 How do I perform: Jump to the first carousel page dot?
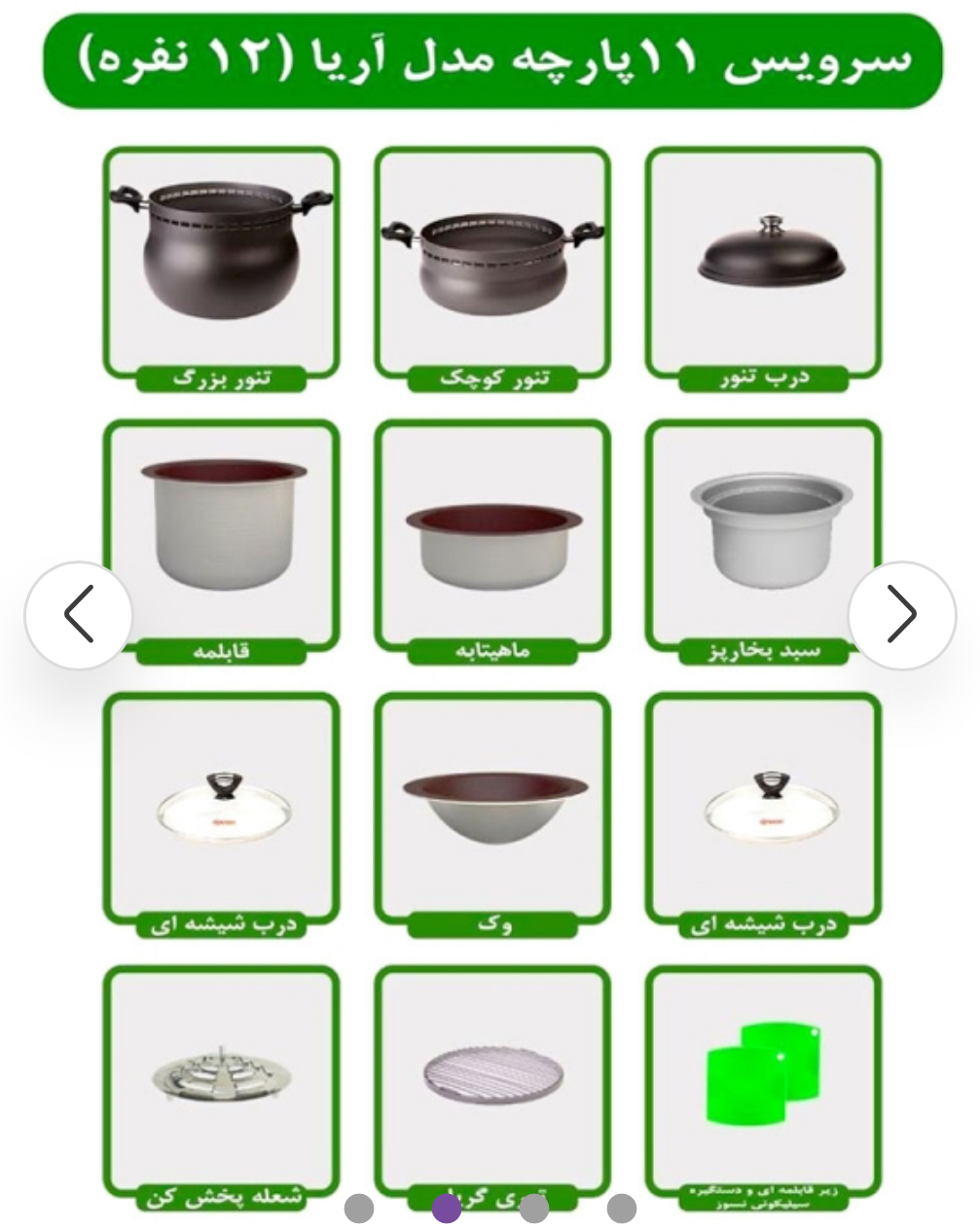click(359, 1208)
